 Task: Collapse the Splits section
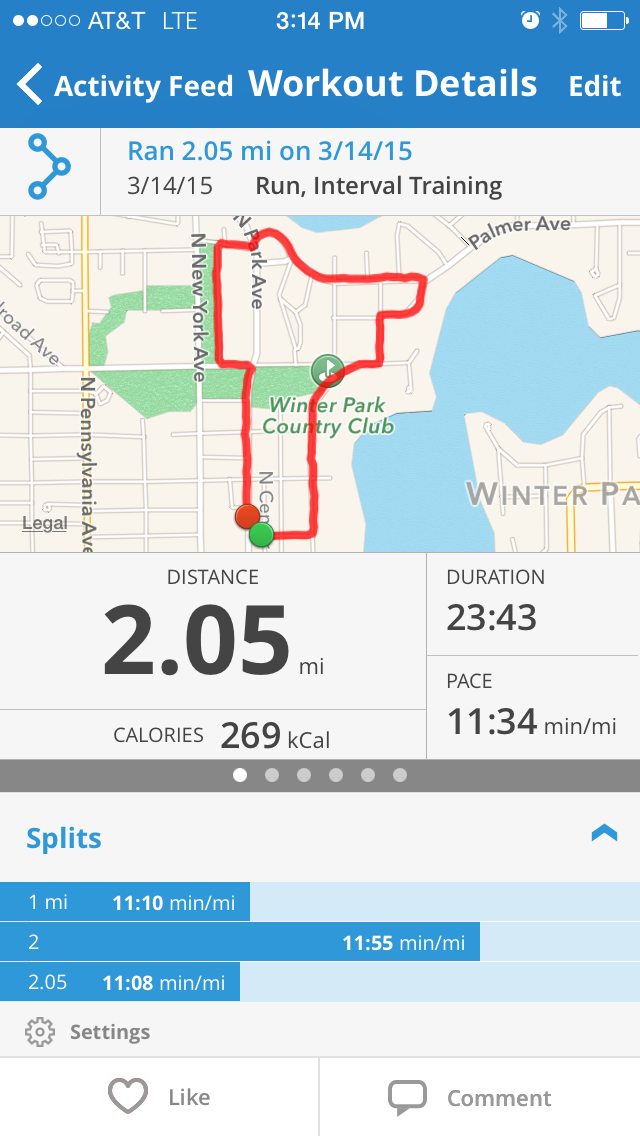click(604, 833)
